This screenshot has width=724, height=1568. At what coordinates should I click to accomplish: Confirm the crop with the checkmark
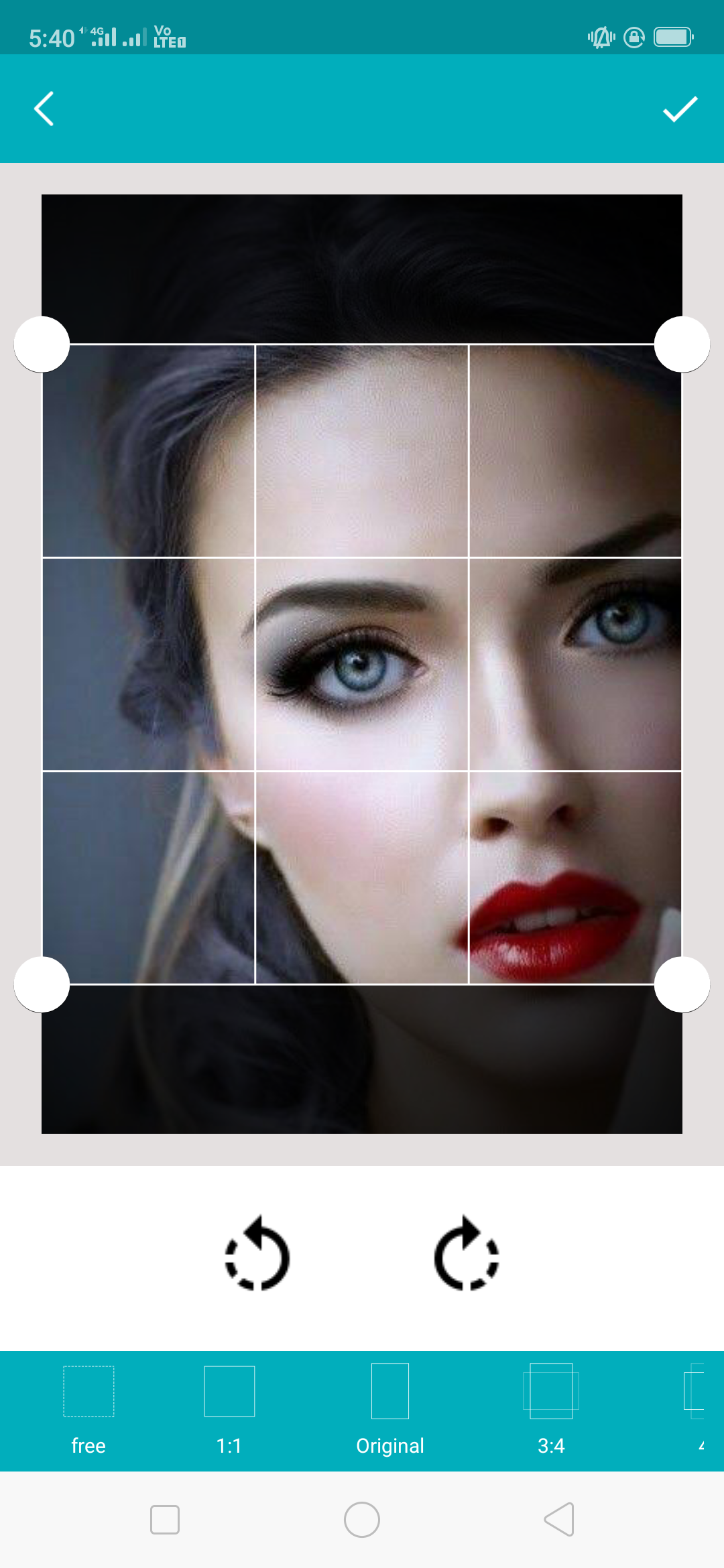(680, 109)
